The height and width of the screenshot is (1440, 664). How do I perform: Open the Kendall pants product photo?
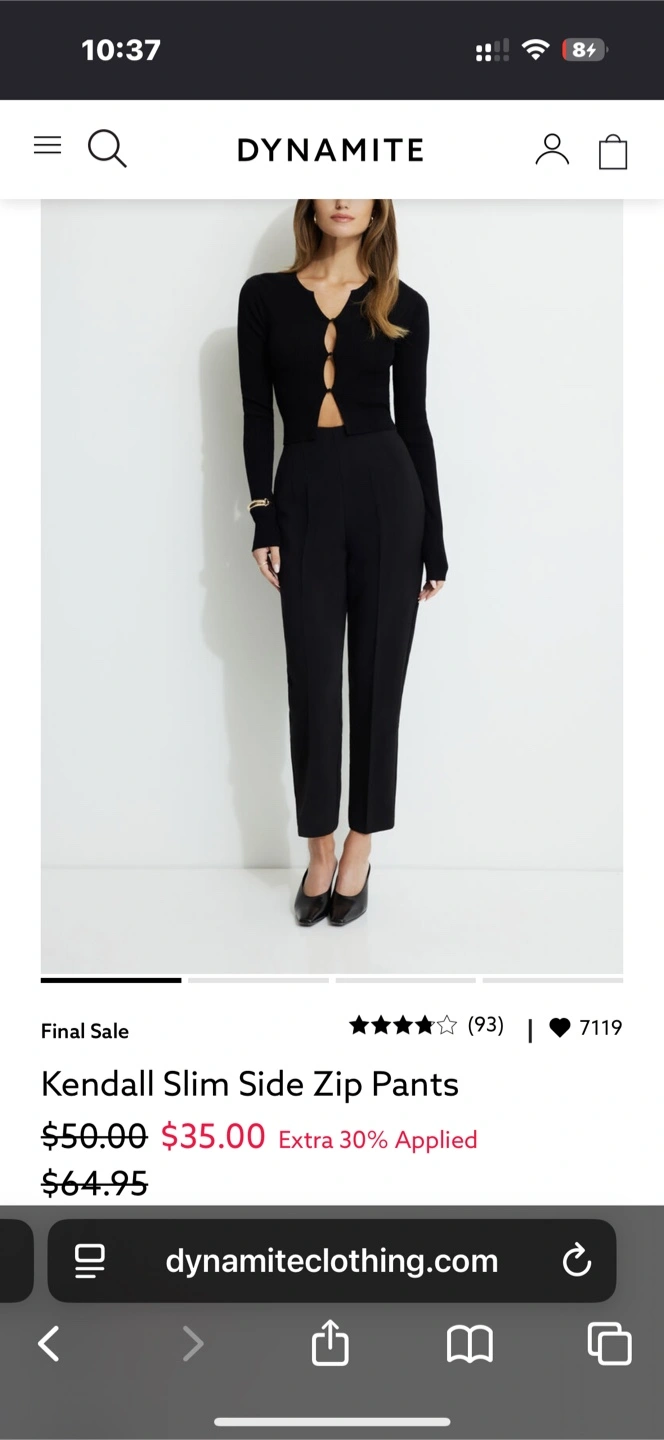(x=331, y=585)
